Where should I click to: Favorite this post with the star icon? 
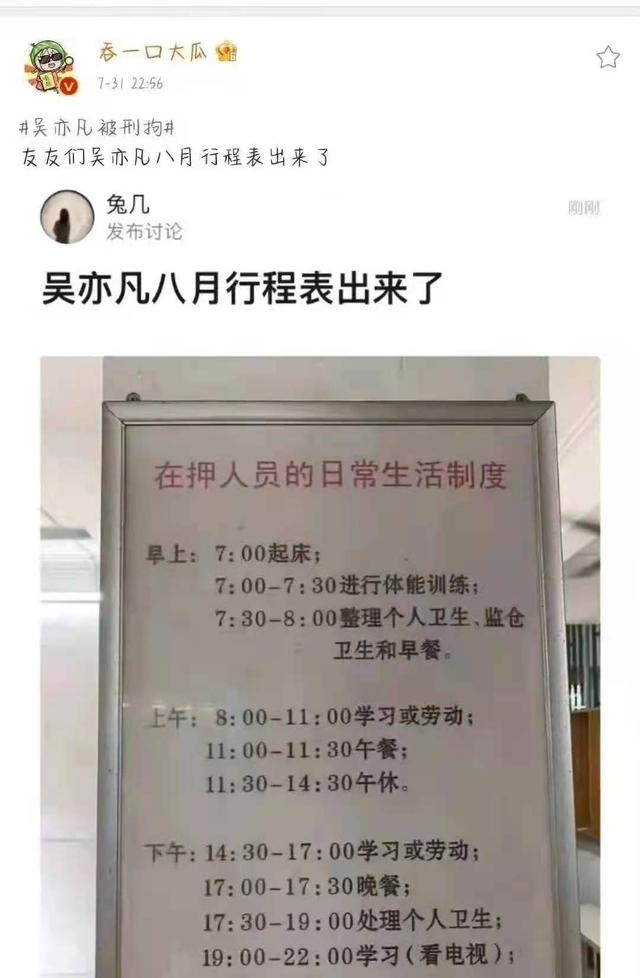(607, 57)
